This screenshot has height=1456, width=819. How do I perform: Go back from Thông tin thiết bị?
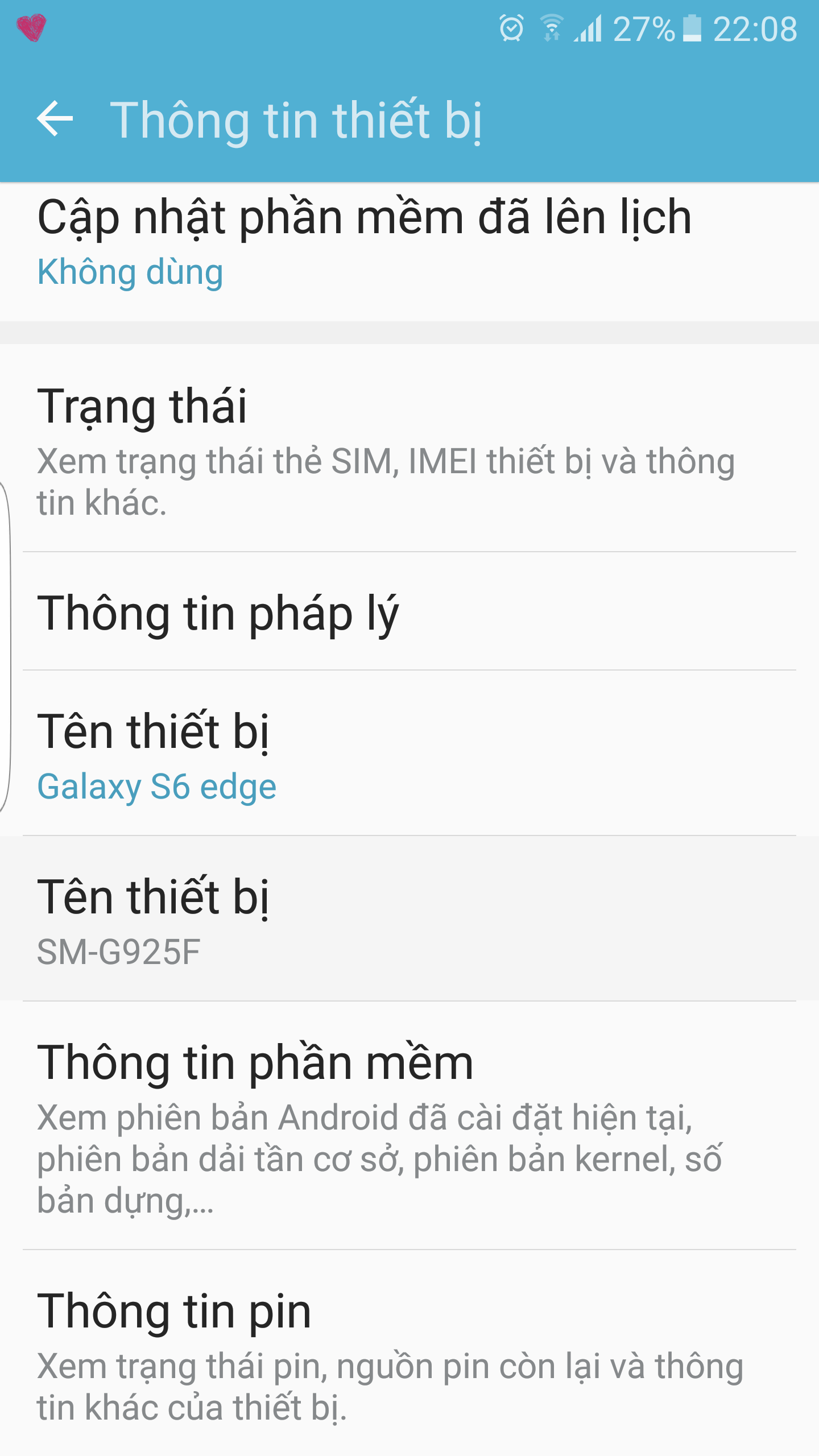coord(55,119)
